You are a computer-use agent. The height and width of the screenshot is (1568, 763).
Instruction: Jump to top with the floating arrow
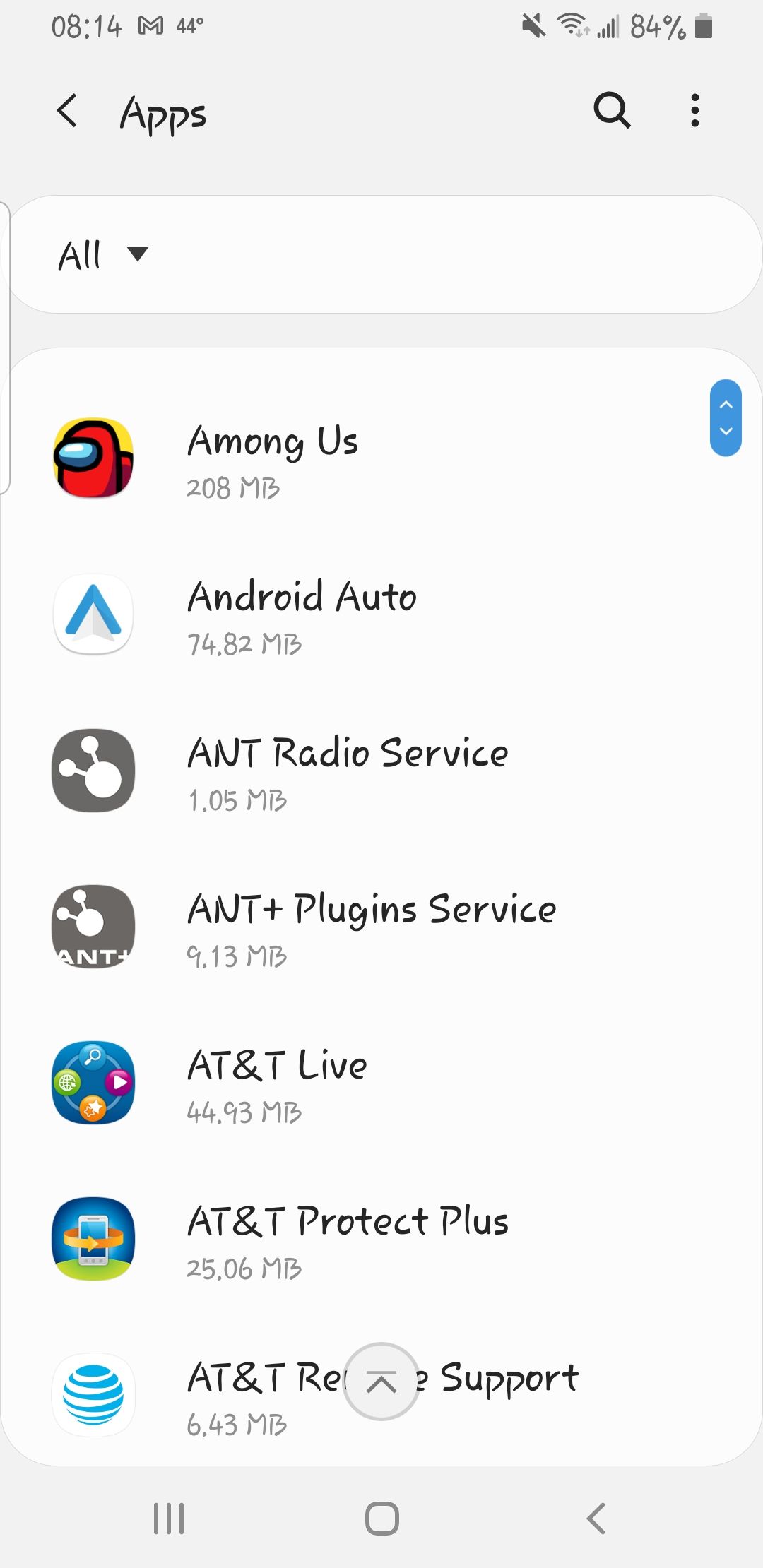[381, 1382]
